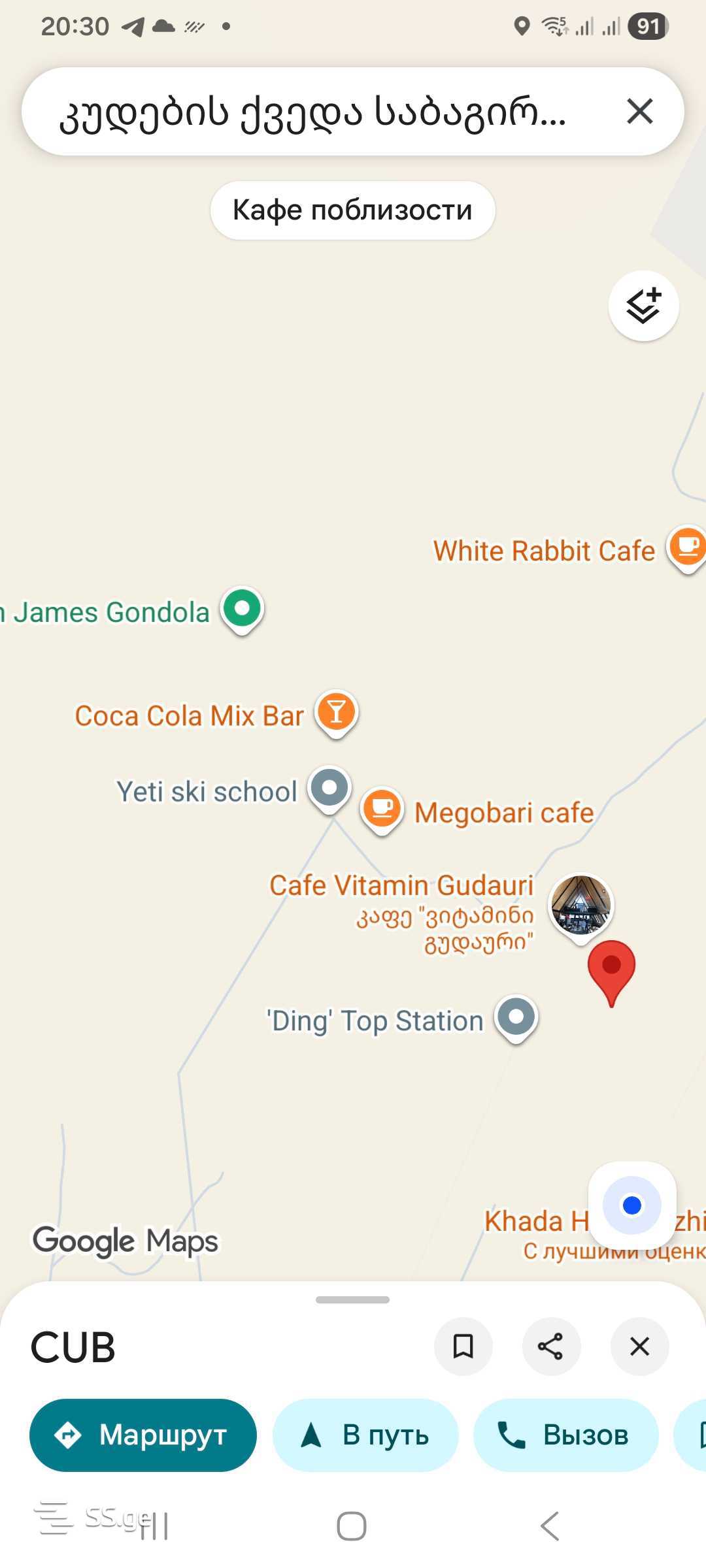Select the Yeti ski school marker
The image size is (706, 1568).
pos(330,789)
